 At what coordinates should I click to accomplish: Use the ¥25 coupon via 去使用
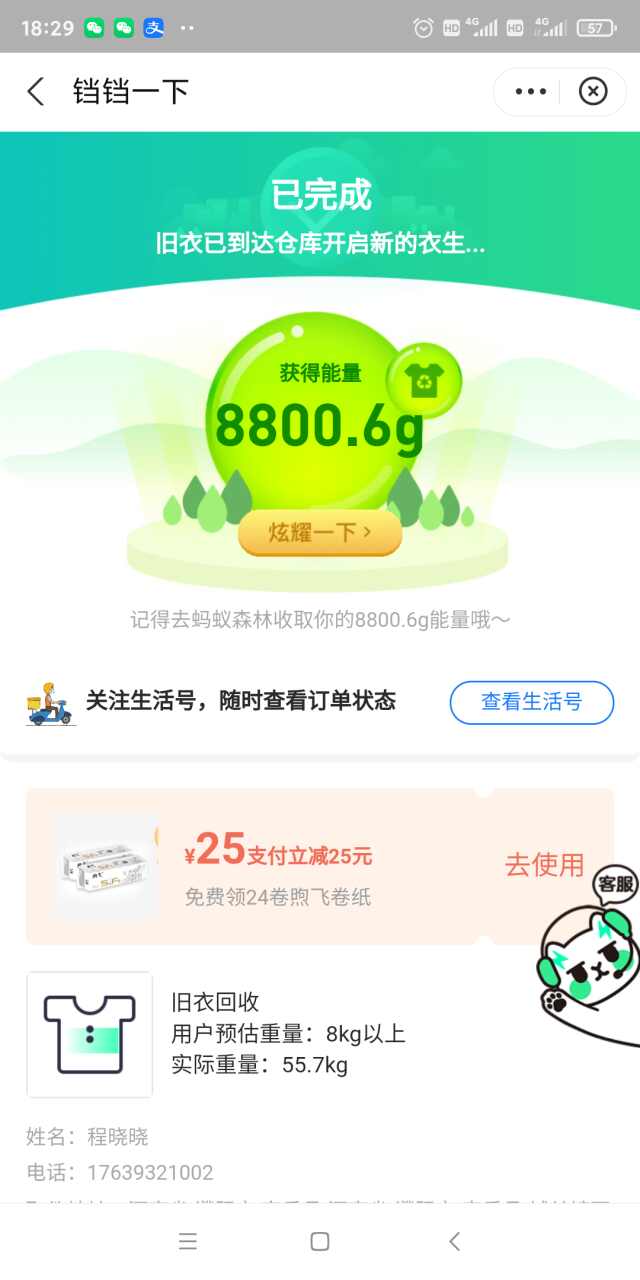coord(544,865)
